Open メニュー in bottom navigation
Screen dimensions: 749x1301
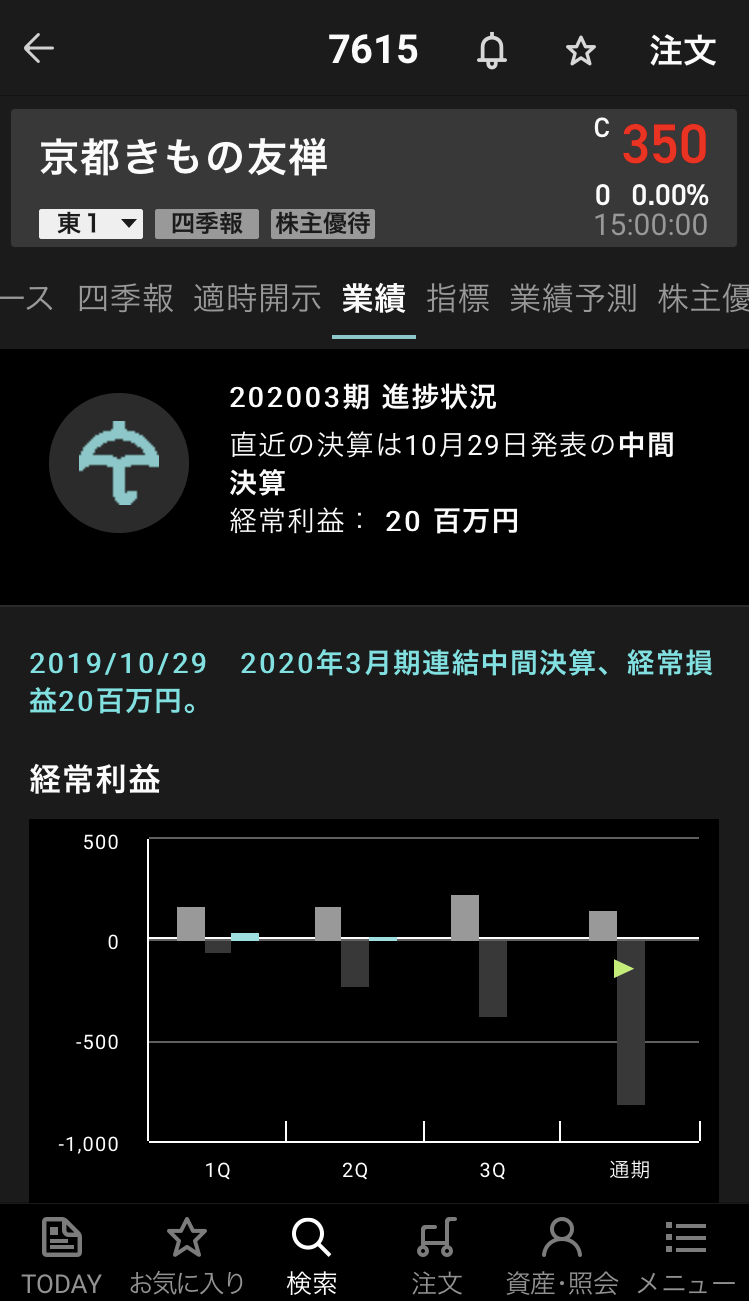[686, 1255]
